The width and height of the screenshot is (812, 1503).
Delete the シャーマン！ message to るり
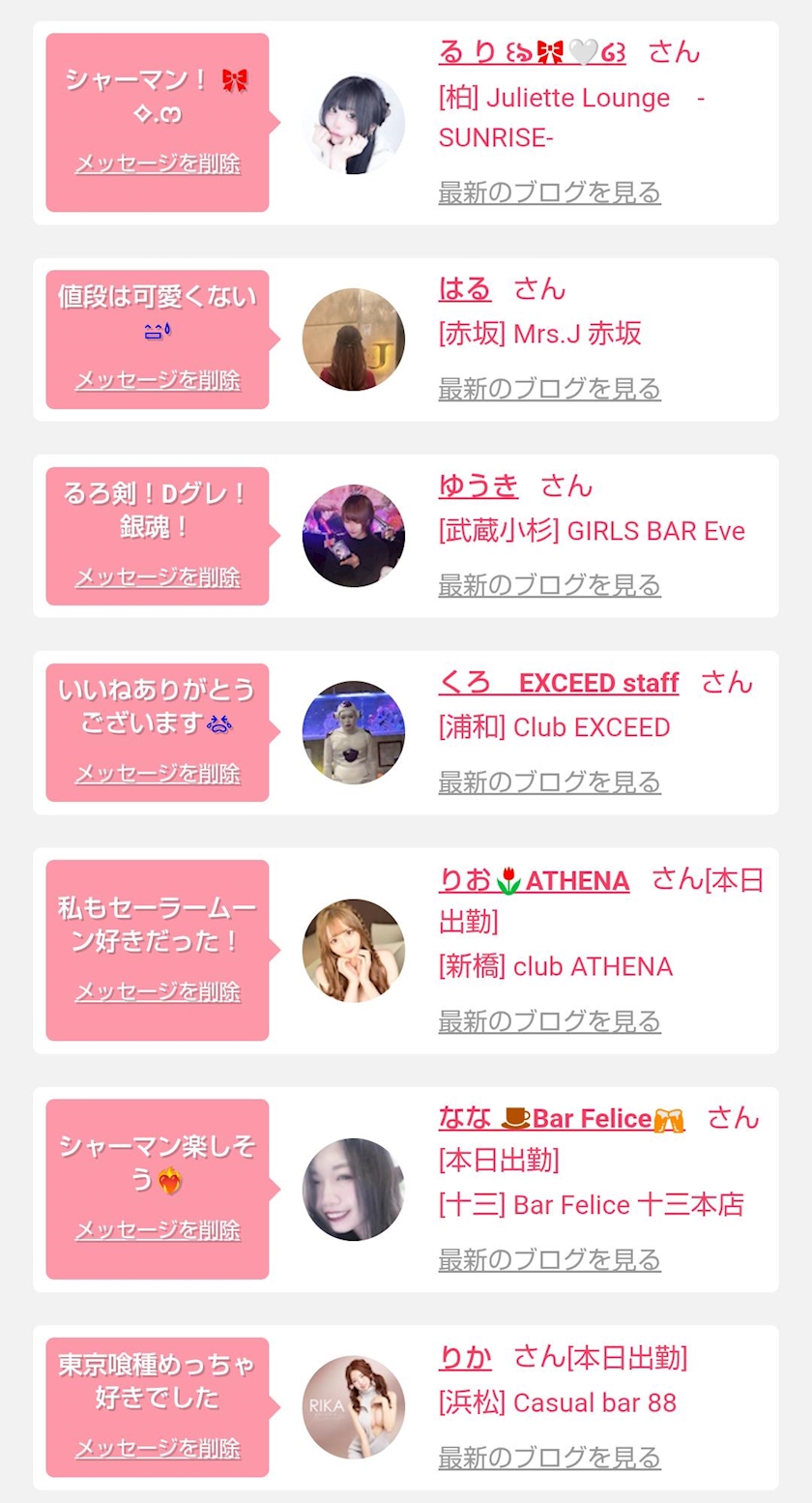(x=158, y=163)
